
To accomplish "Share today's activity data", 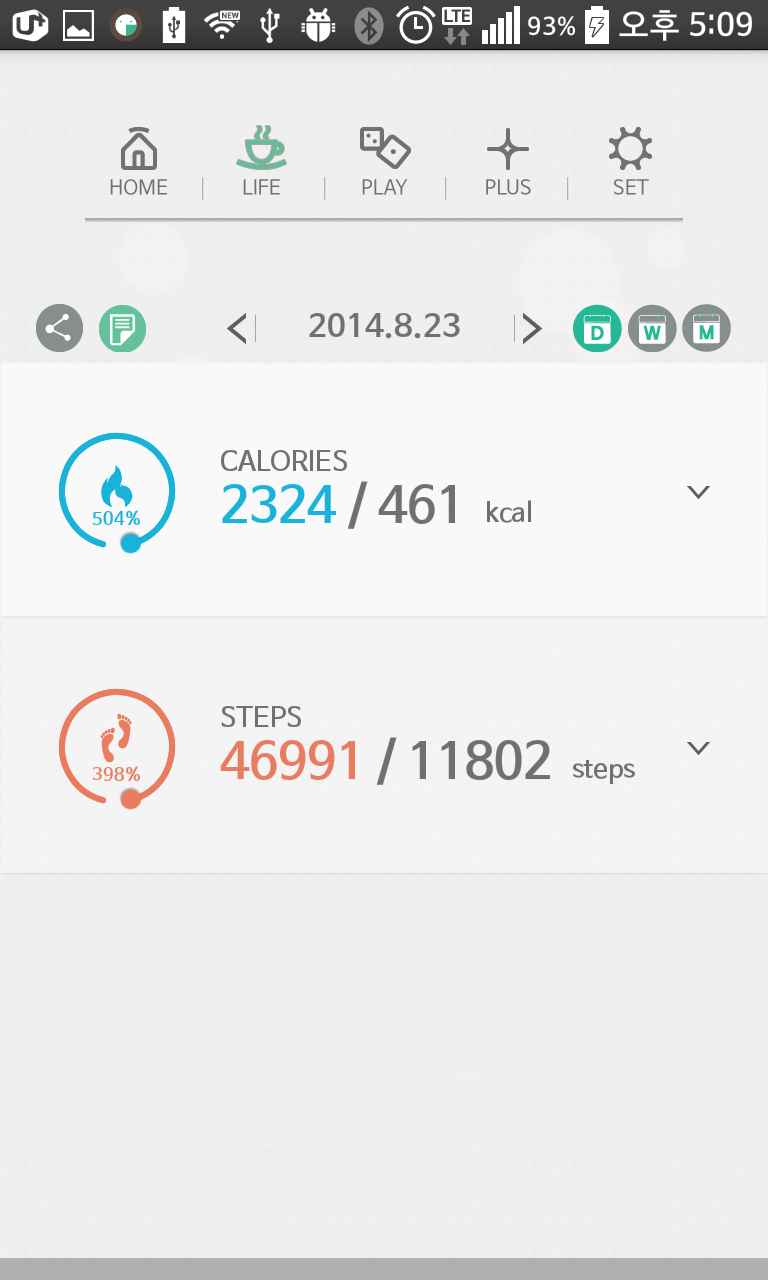I will [59, 328].
